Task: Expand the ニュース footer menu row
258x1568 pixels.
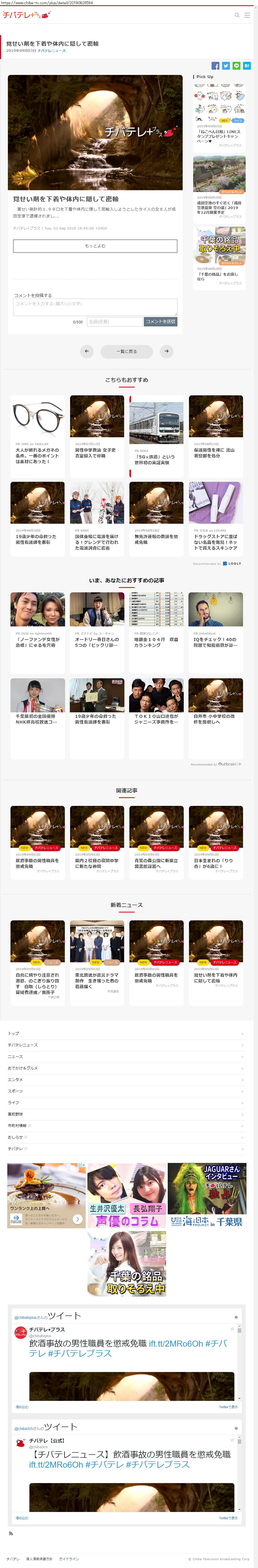Action: click(126, 1057)
